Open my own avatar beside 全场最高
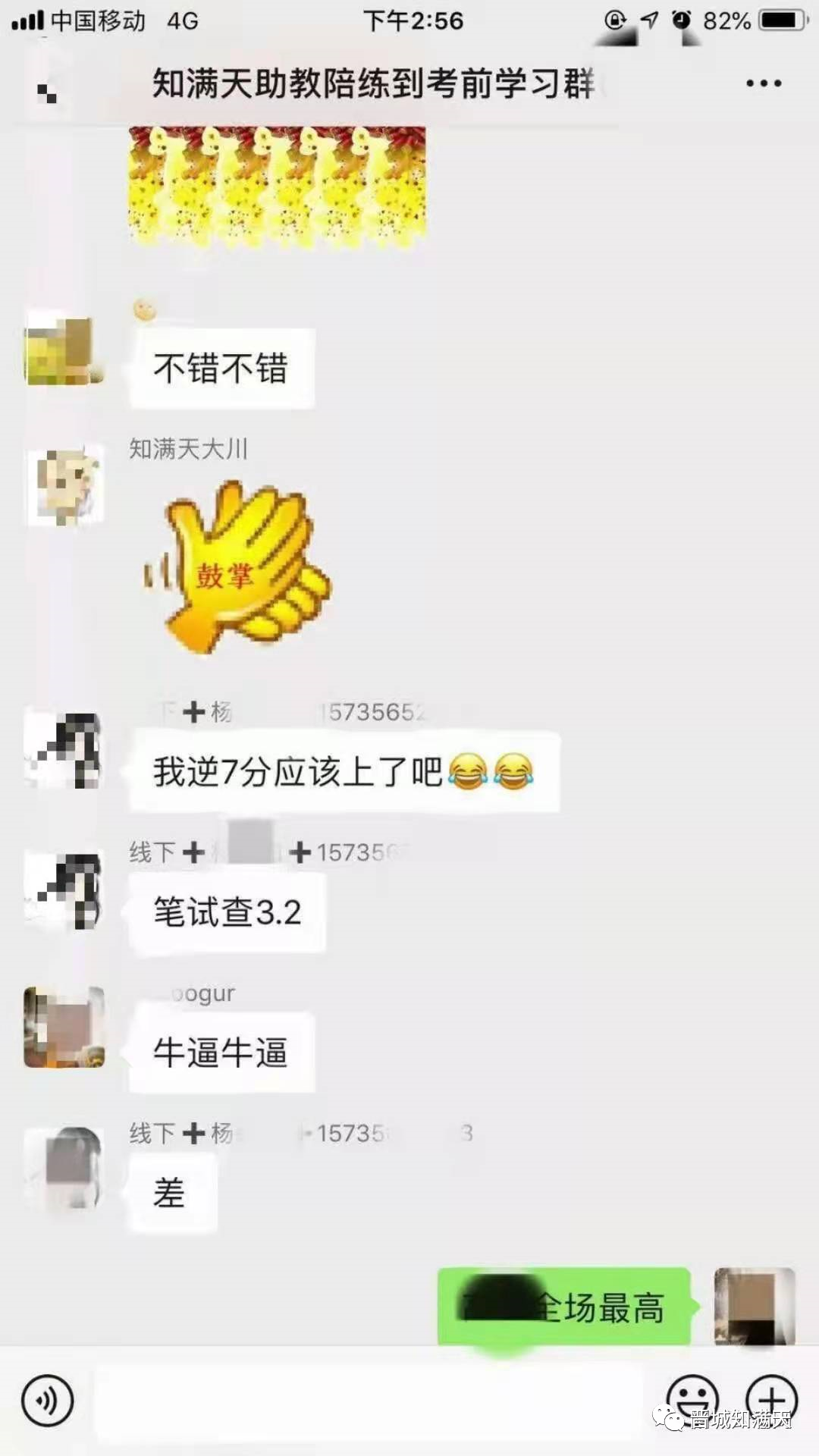 coord(755,1306)
